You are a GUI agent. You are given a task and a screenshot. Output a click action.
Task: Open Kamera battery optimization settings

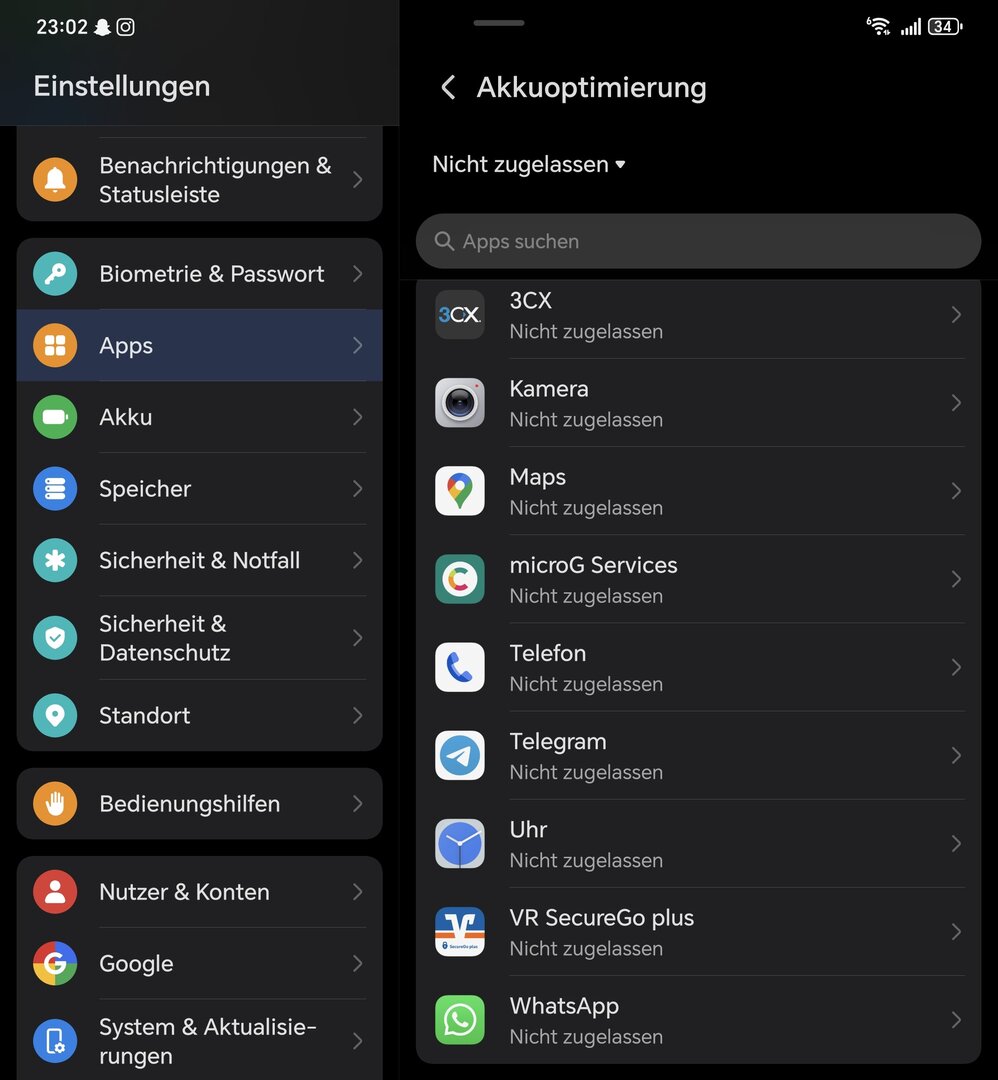click(x=698, y=403)
